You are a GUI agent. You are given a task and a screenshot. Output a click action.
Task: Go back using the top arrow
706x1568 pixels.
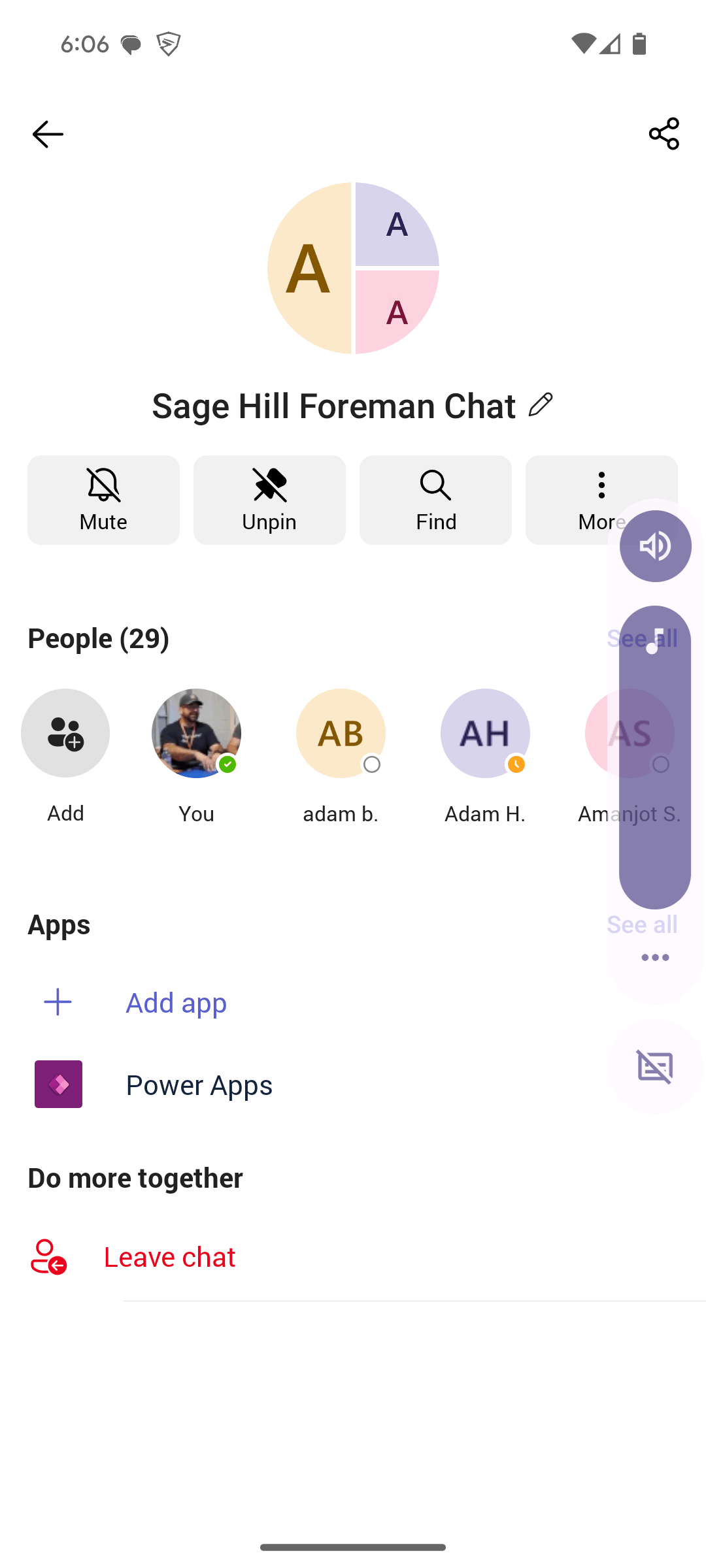(x=48, y=135)
